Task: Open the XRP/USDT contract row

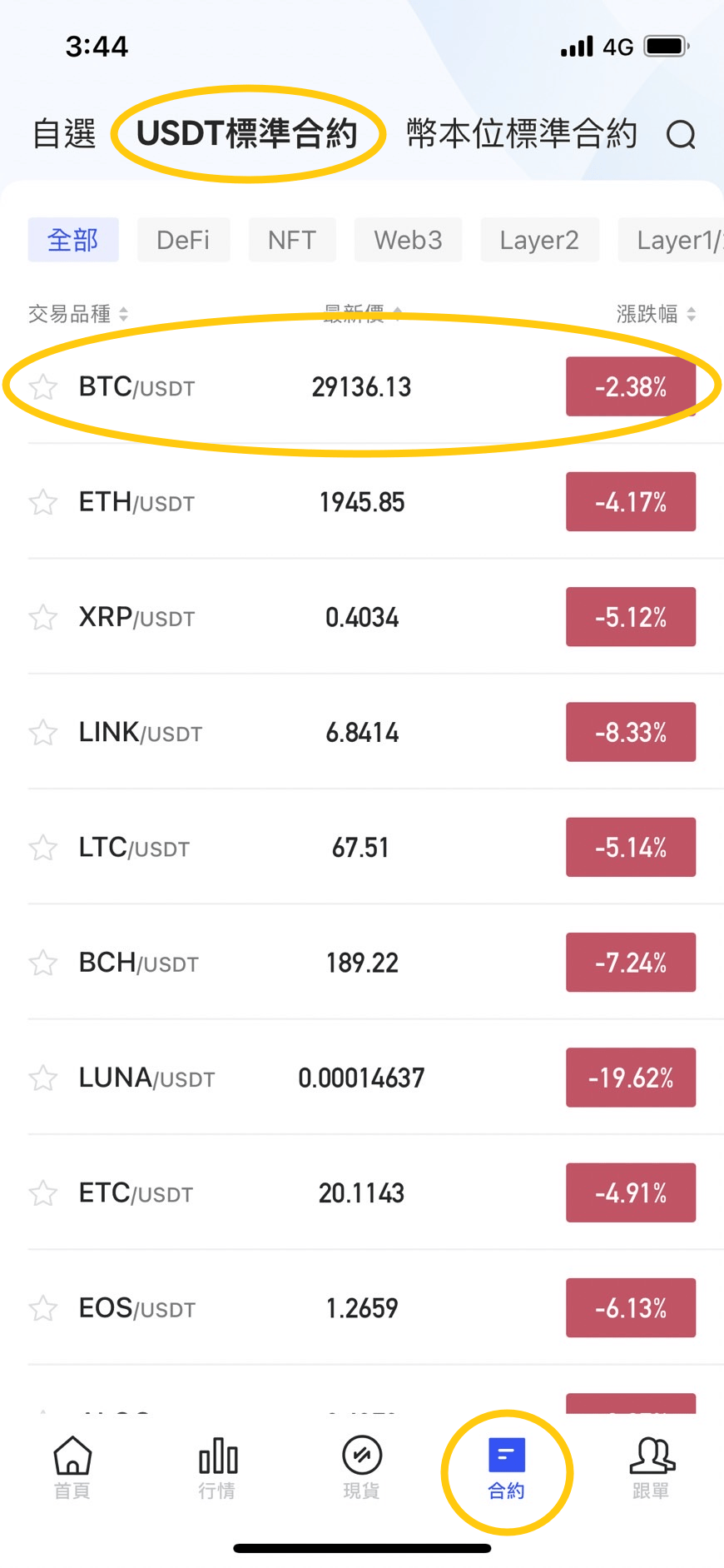Action: point(362,617)
